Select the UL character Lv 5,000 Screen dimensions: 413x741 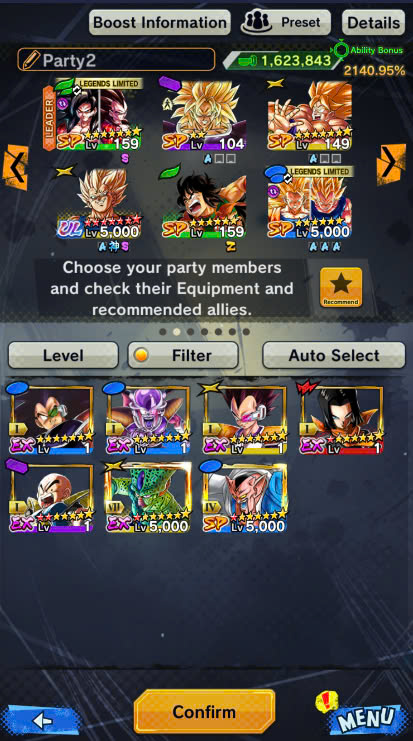click(98, 204)
